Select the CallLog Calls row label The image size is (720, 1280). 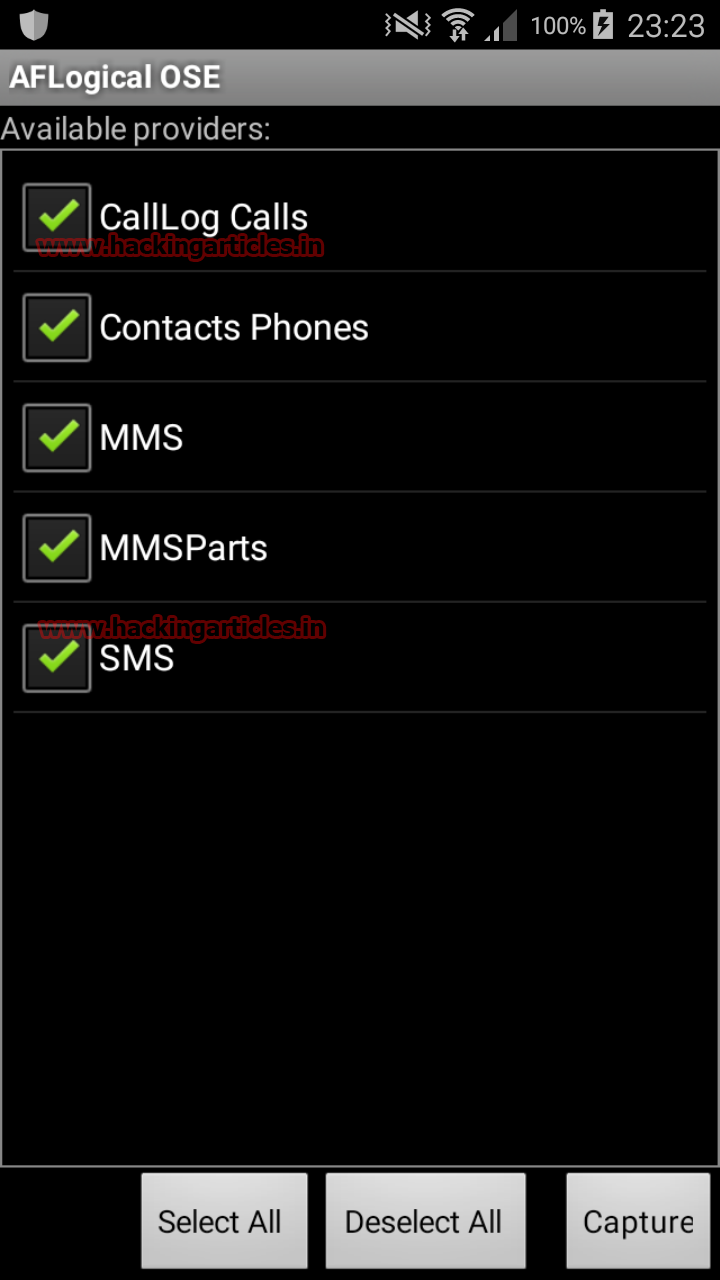click(204, 216)
